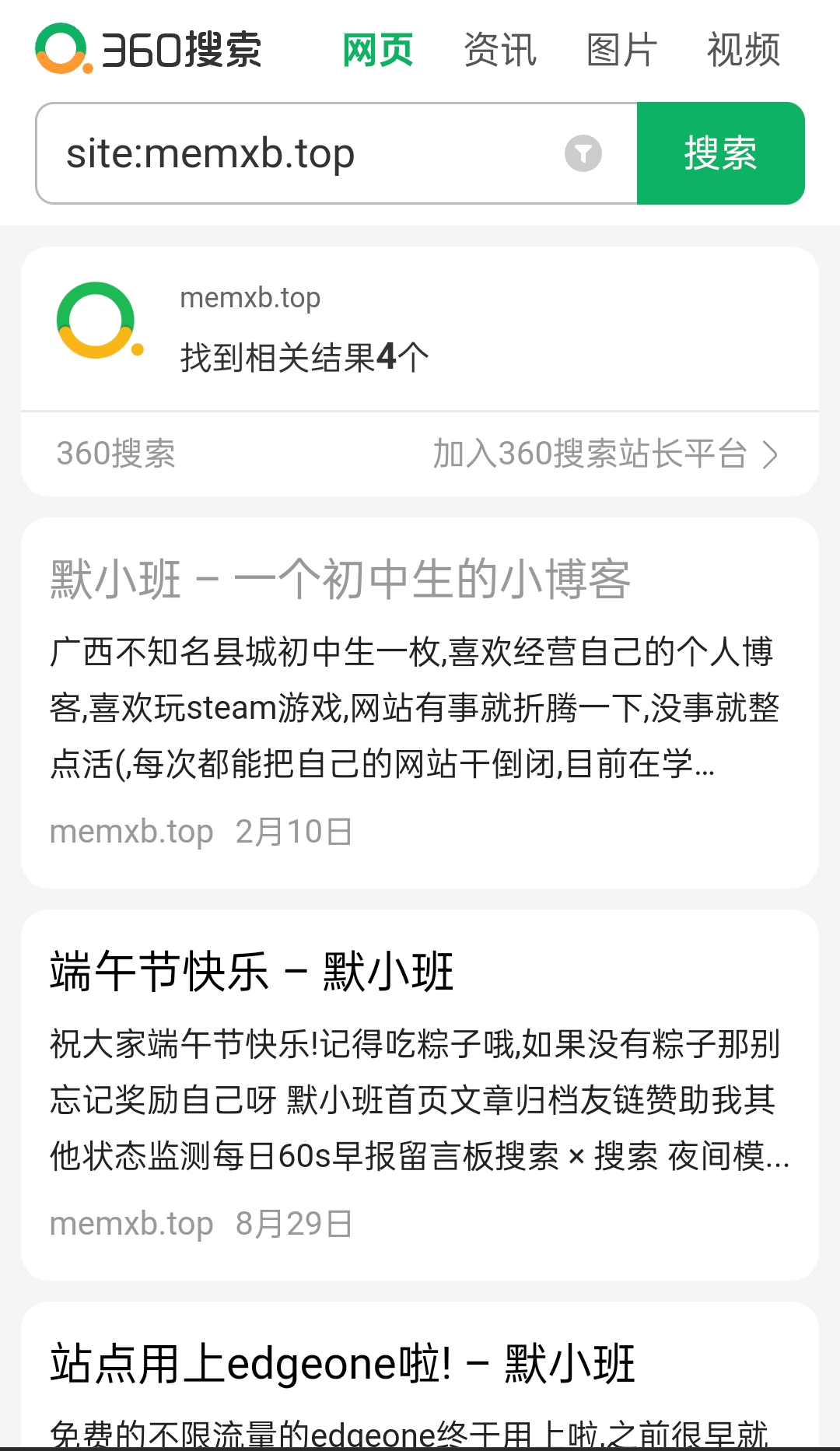This screenshot has height=1451, width=840.
Task: Switch to the 网页 tab
Action: 378,51
